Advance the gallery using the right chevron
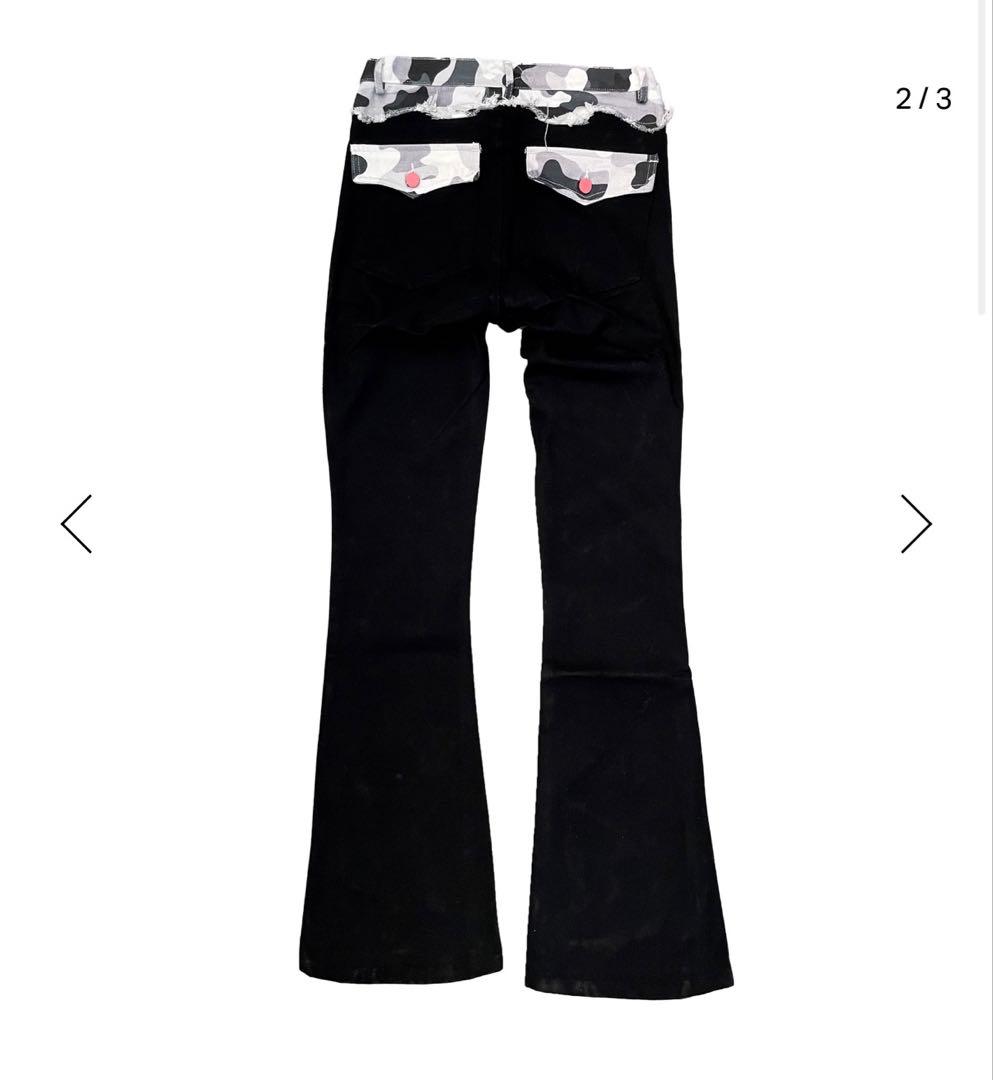The height and width of the screenshot is (1080, 993). click(x=916, y=524)
